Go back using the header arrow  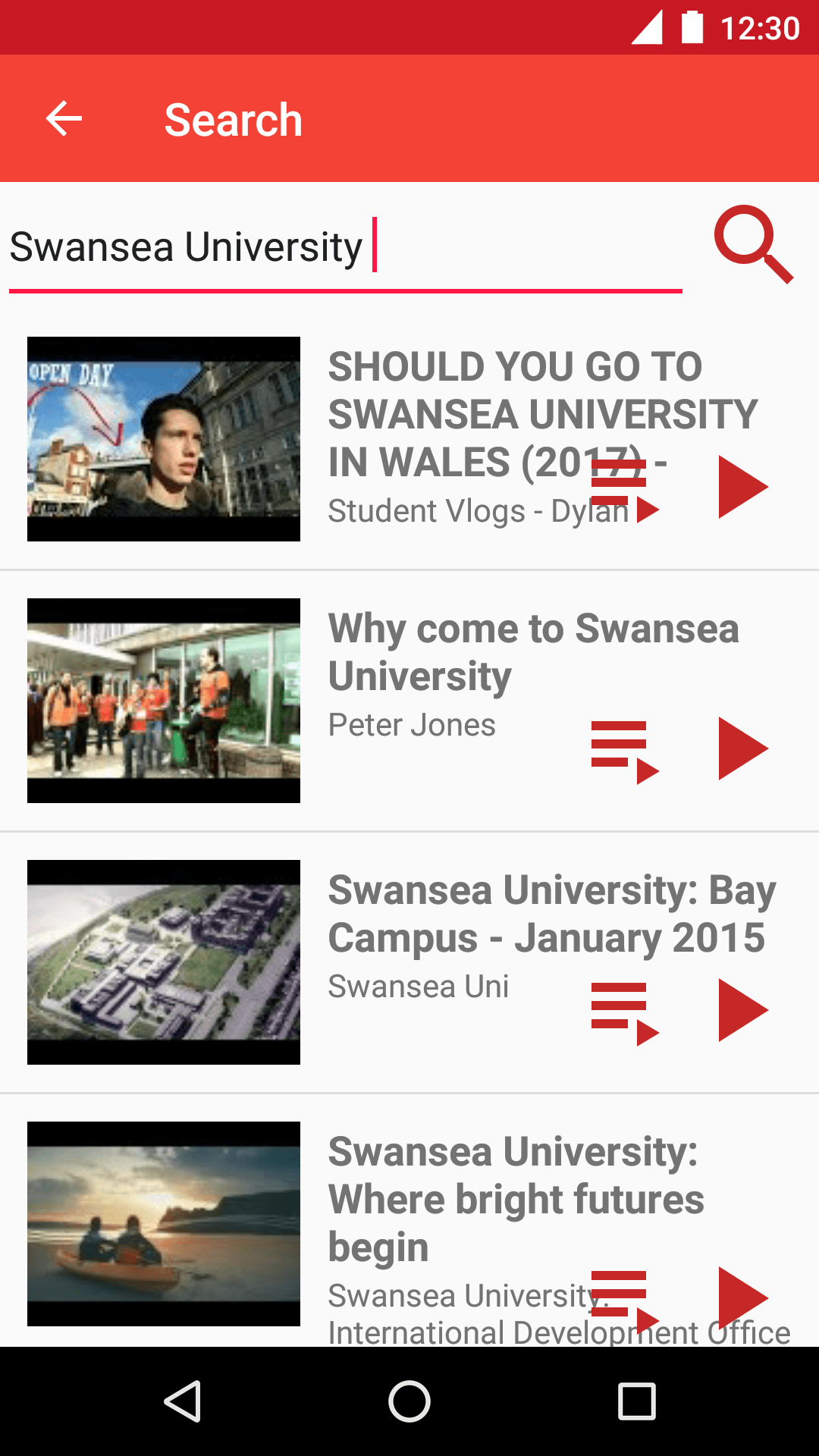point(64,119)
